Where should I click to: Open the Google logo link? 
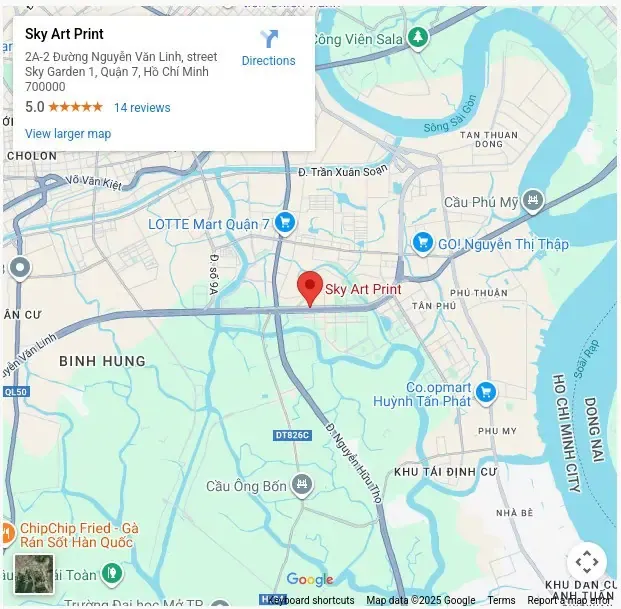pos(310,580)
